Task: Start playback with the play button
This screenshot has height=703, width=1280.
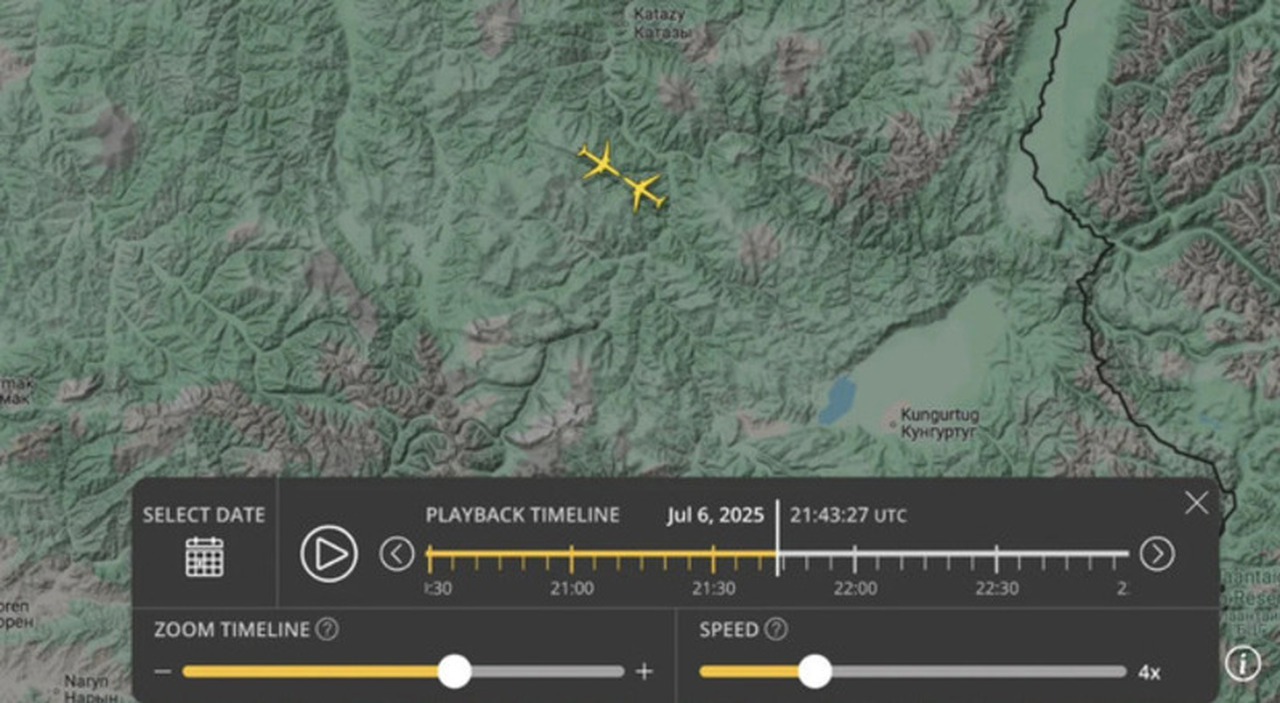Action: click(x=329, y=553)
